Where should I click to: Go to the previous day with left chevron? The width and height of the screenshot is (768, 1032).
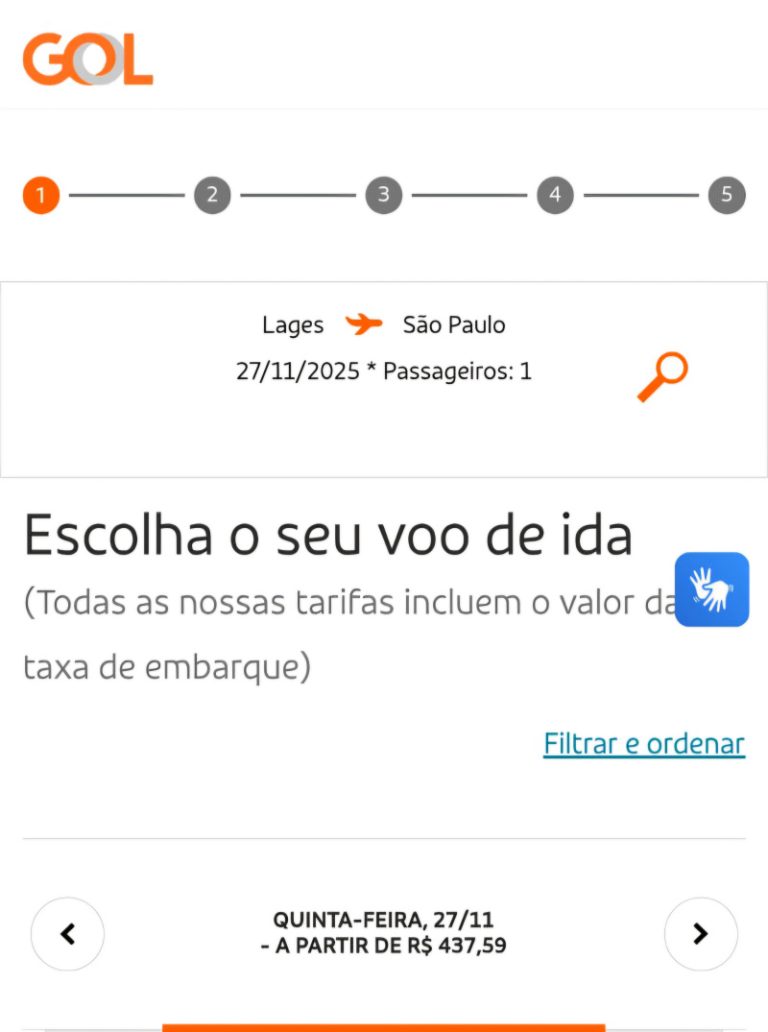coord(68,933)
